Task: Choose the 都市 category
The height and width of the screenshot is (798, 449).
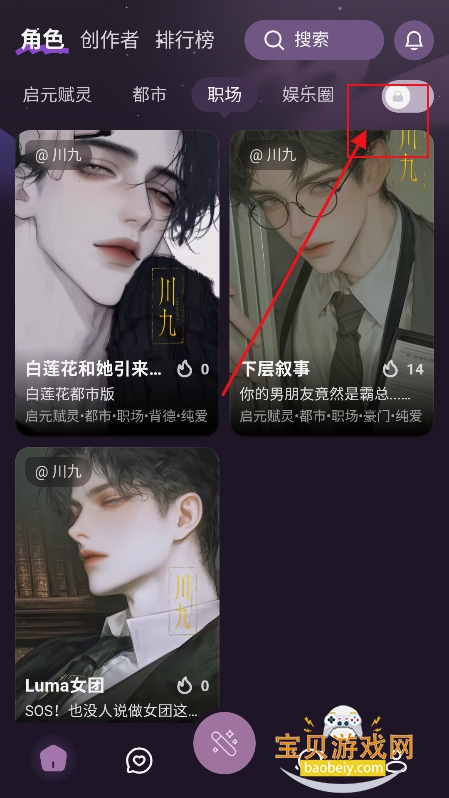Action: (x=149, y=95)
